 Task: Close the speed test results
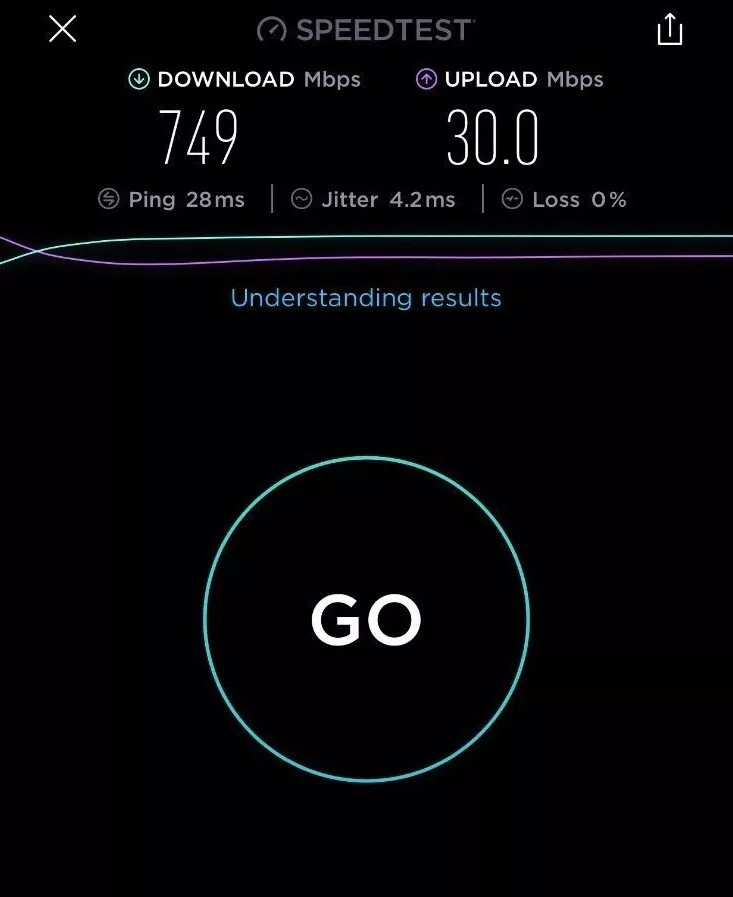[62, 30]
